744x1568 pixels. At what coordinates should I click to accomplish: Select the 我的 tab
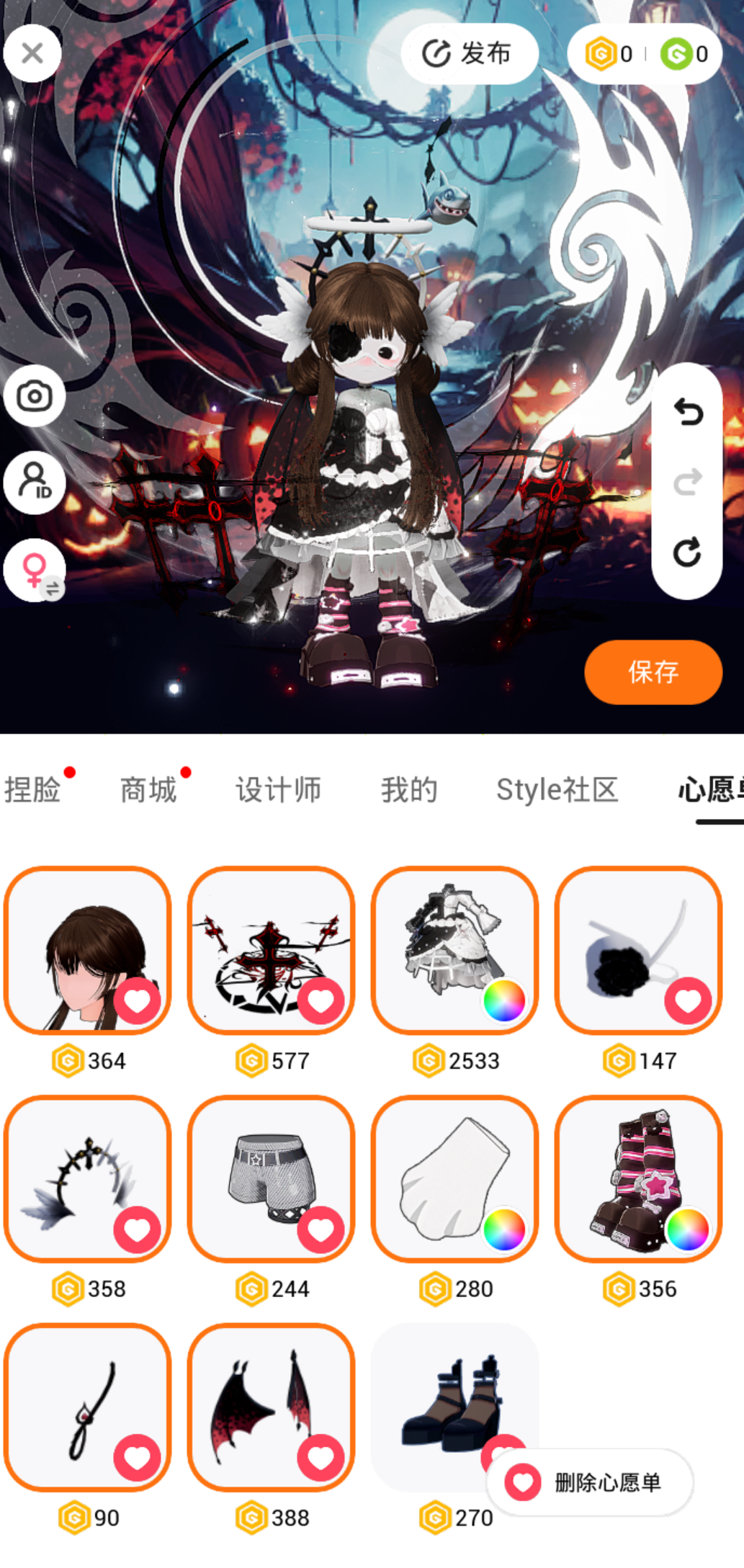tap(409, 790)
